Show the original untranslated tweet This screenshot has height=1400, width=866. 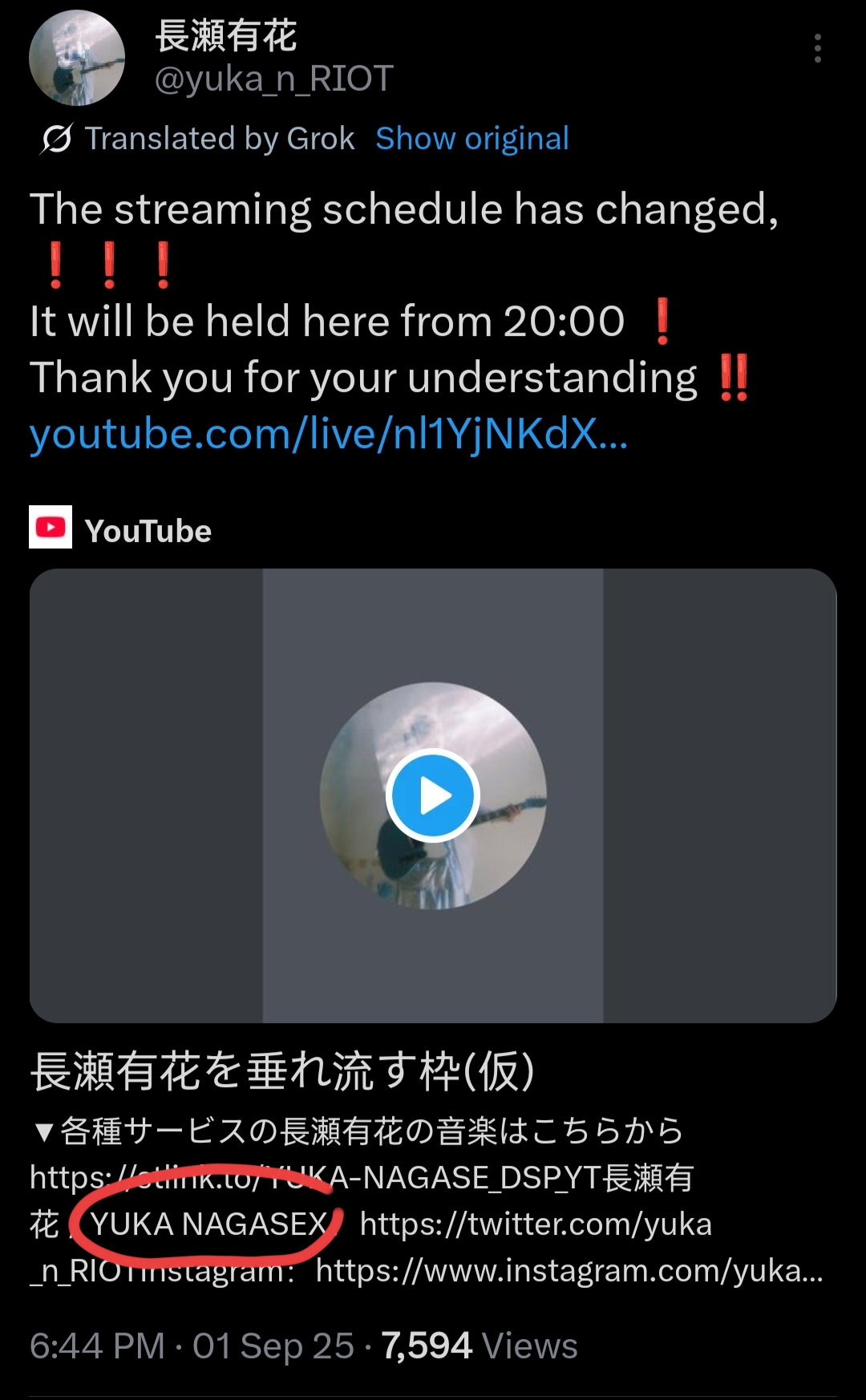click(x=472, y=139)
